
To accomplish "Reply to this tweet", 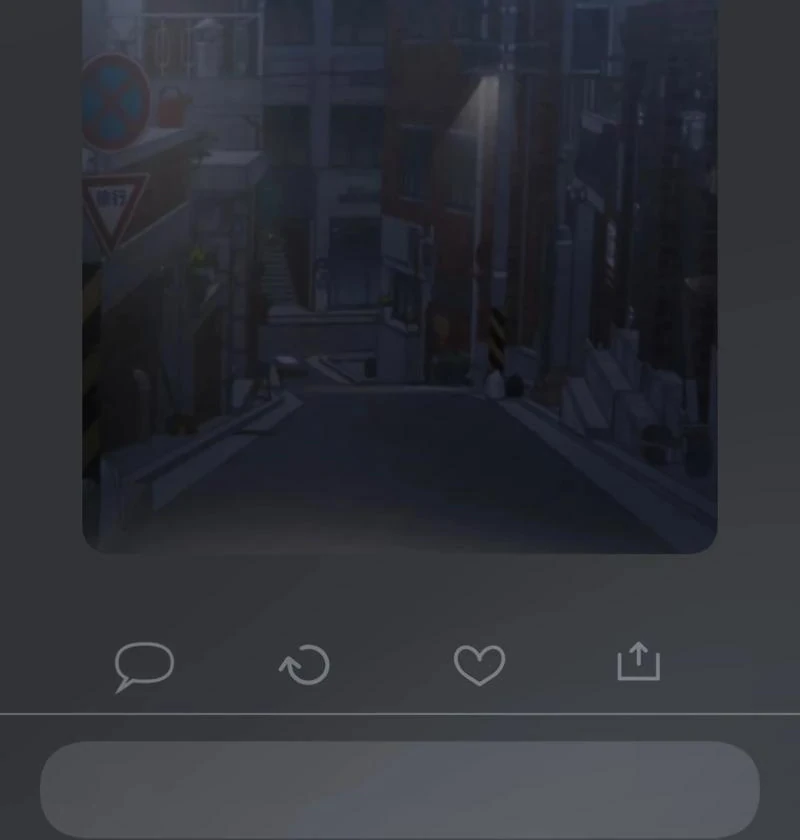I will click(144, 666).
